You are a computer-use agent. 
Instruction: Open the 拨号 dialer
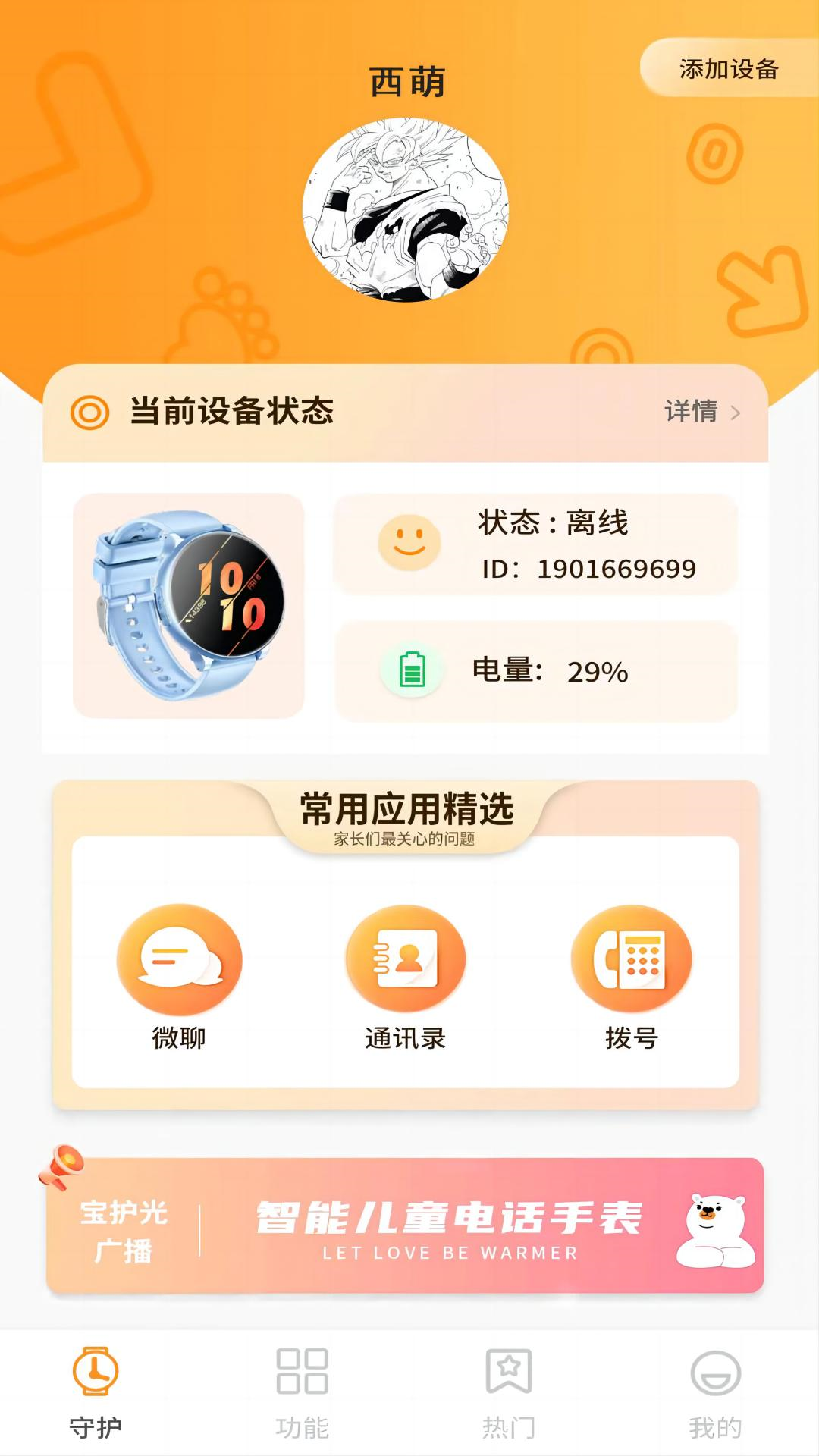631,975
